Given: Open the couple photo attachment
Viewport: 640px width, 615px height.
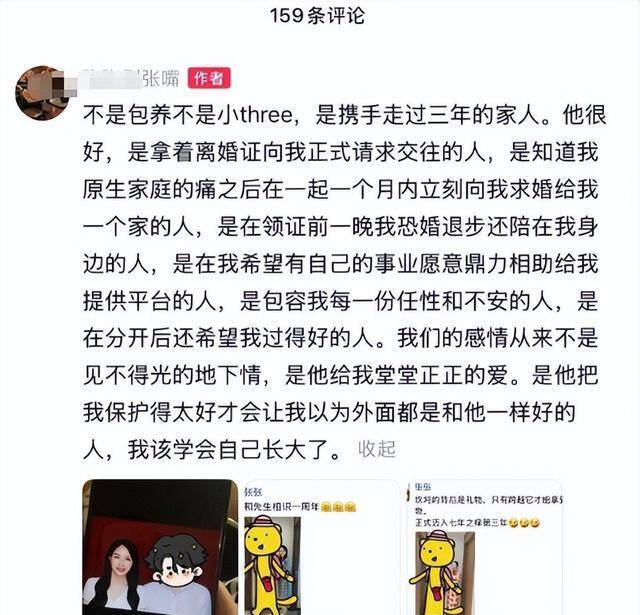Looking at the screenshot, I should tap(160, 547).
